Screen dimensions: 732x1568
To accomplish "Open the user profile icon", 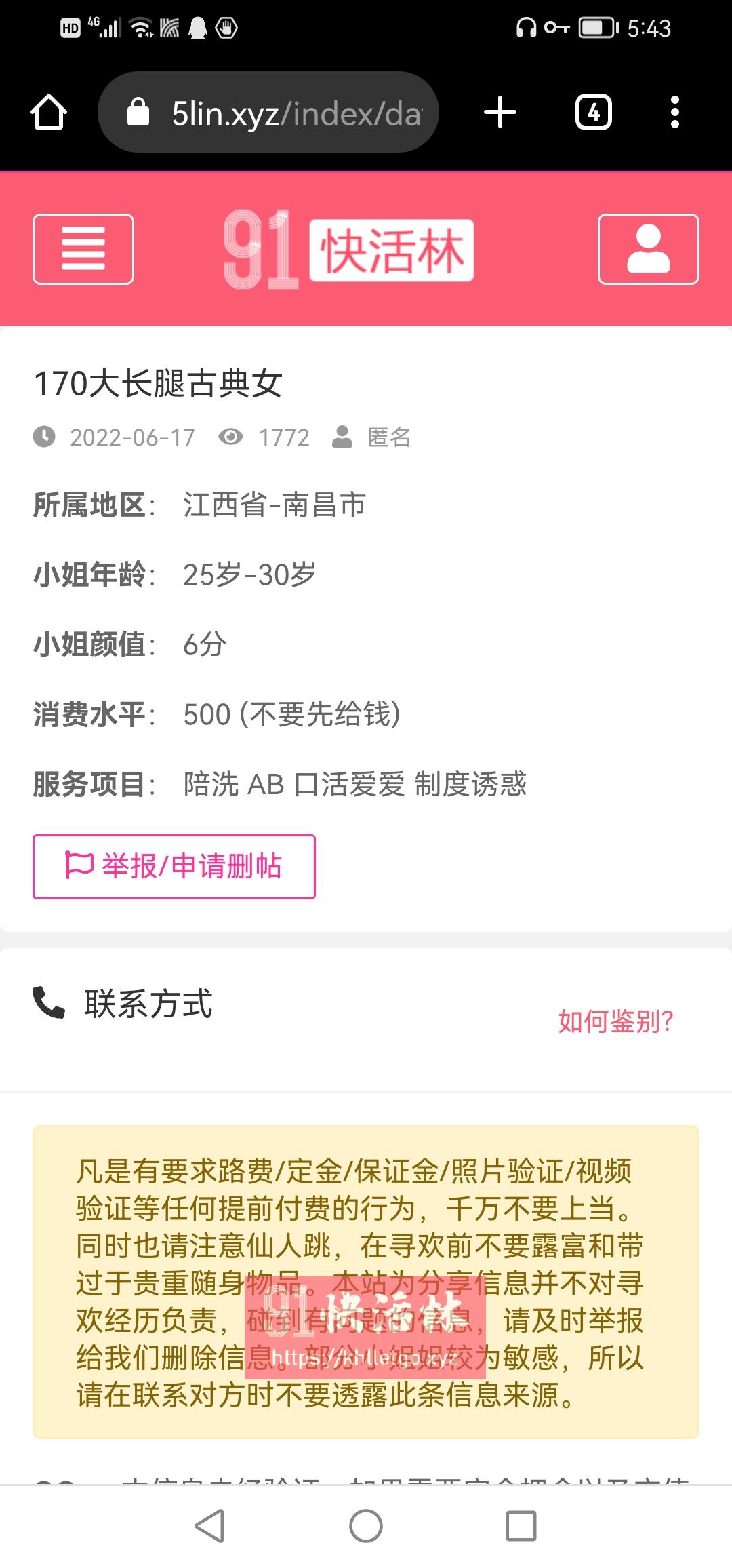I will pyautogui.click(x=649, y=250).
